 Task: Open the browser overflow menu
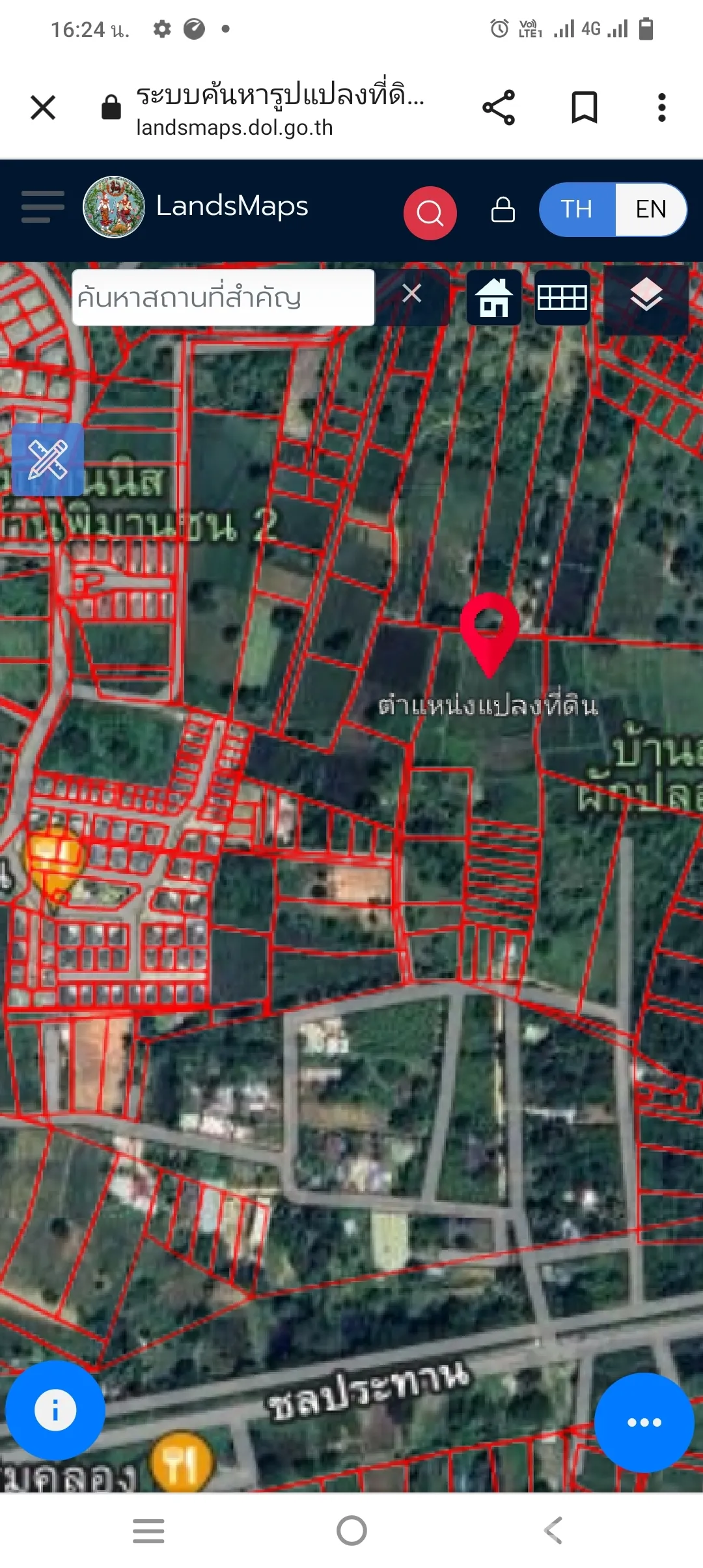point(661,107)
